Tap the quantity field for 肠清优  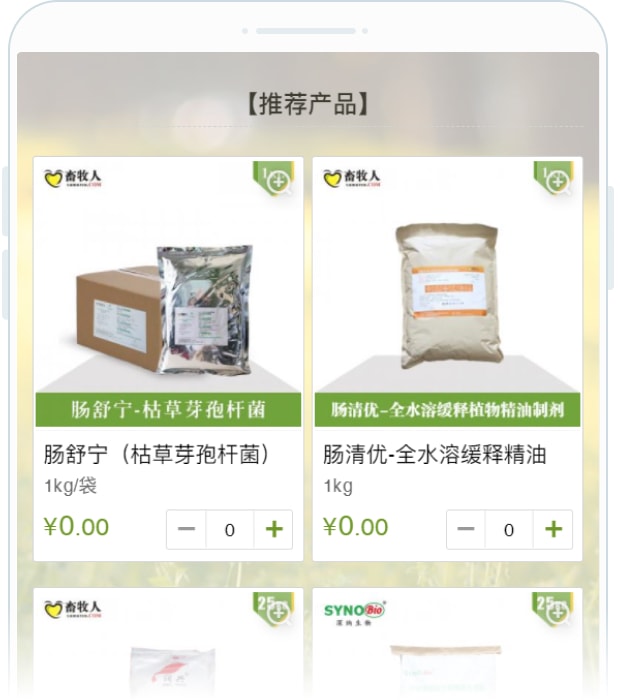509,529
